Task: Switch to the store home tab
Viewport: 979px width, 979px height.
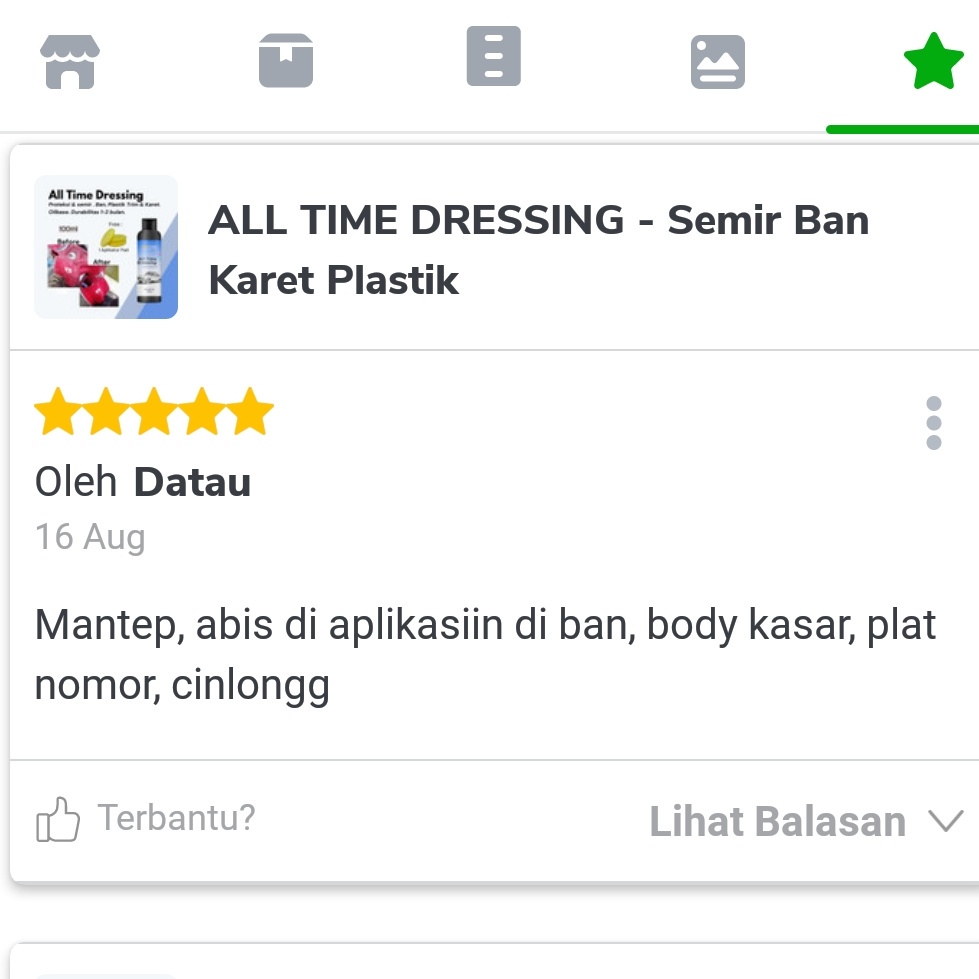Action: pyautogui.click(x=69, y=62)
